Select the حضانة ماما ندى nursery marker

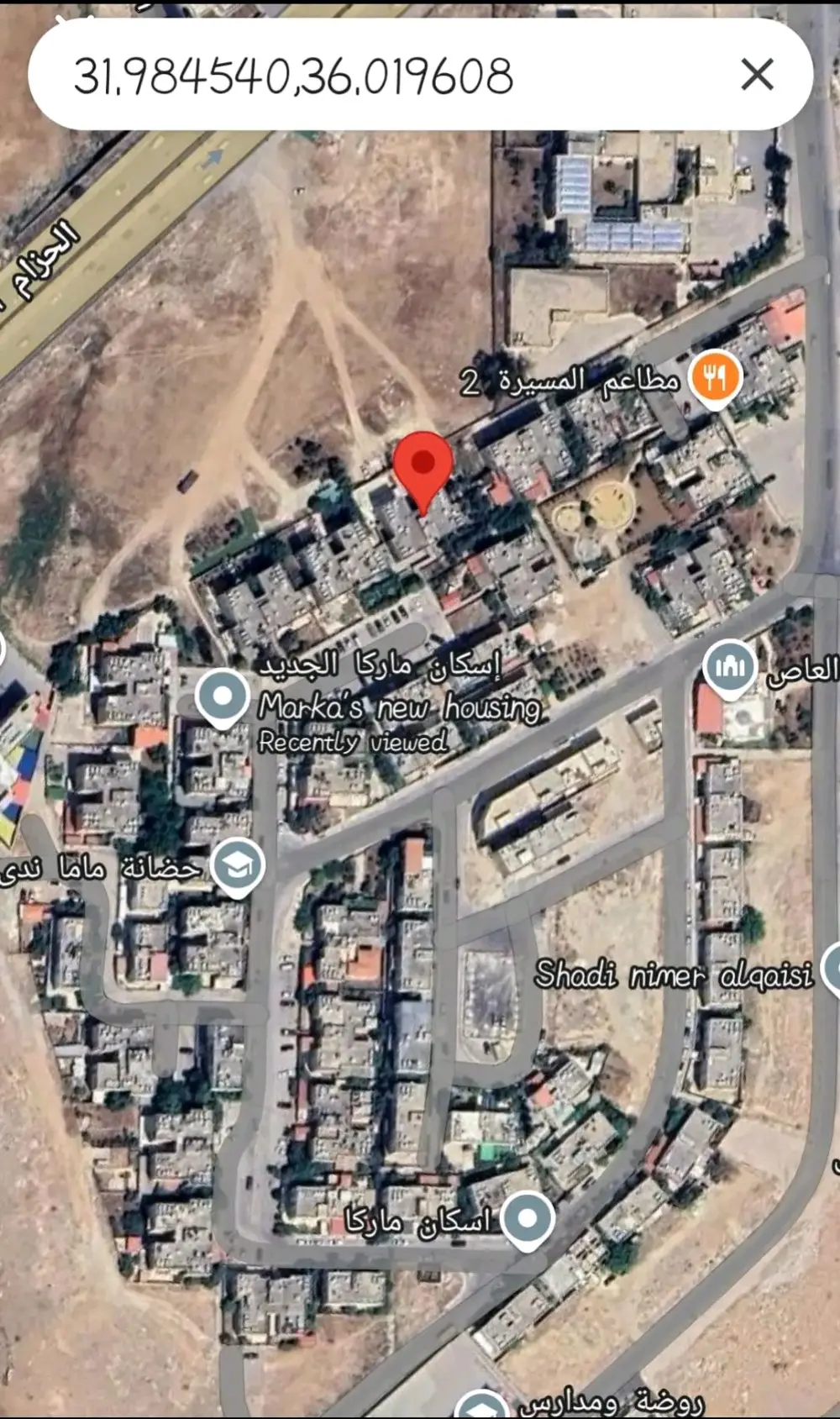click(237, 865)
